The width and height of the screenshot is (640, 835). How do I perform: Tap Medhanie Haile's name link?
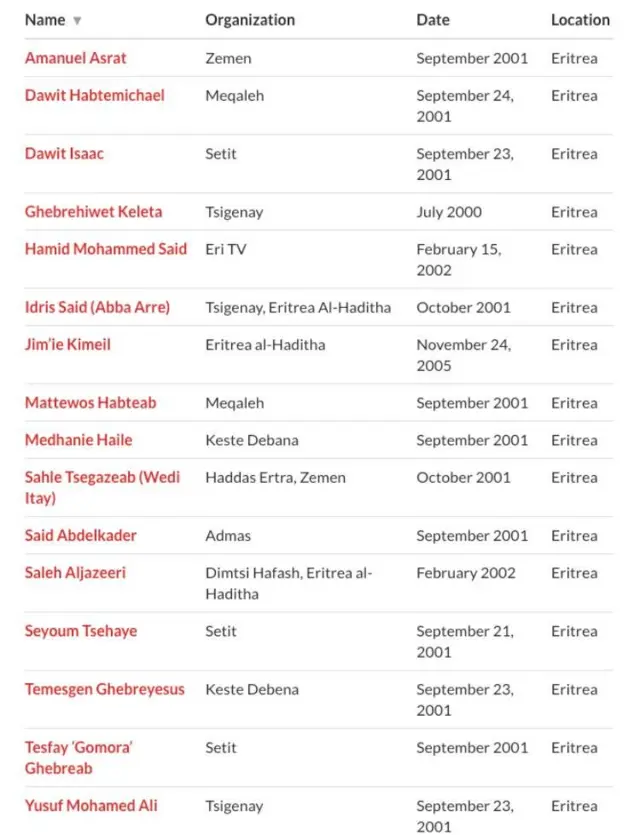(78, 440)
